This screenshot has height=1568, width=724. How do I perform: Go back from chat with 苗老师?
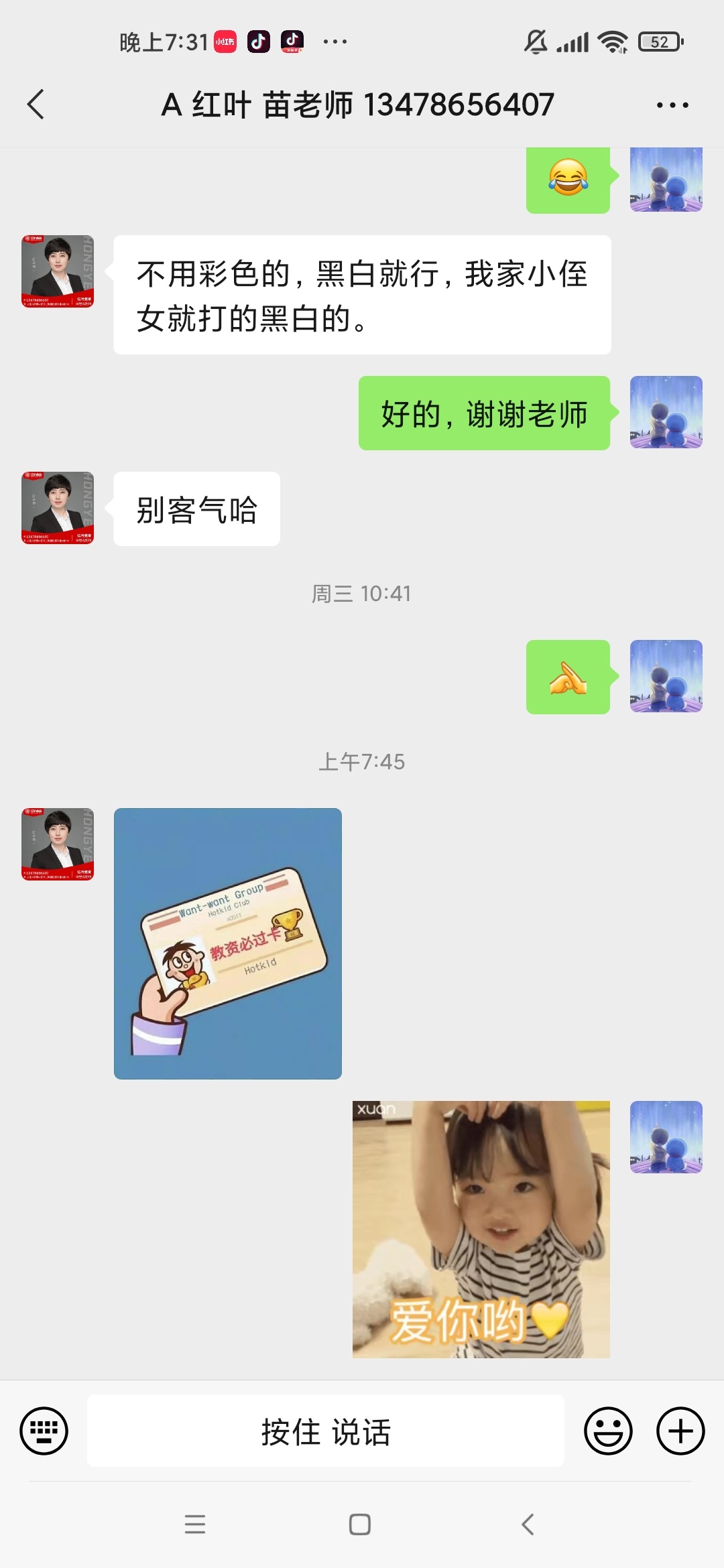[x=36, y=105]
